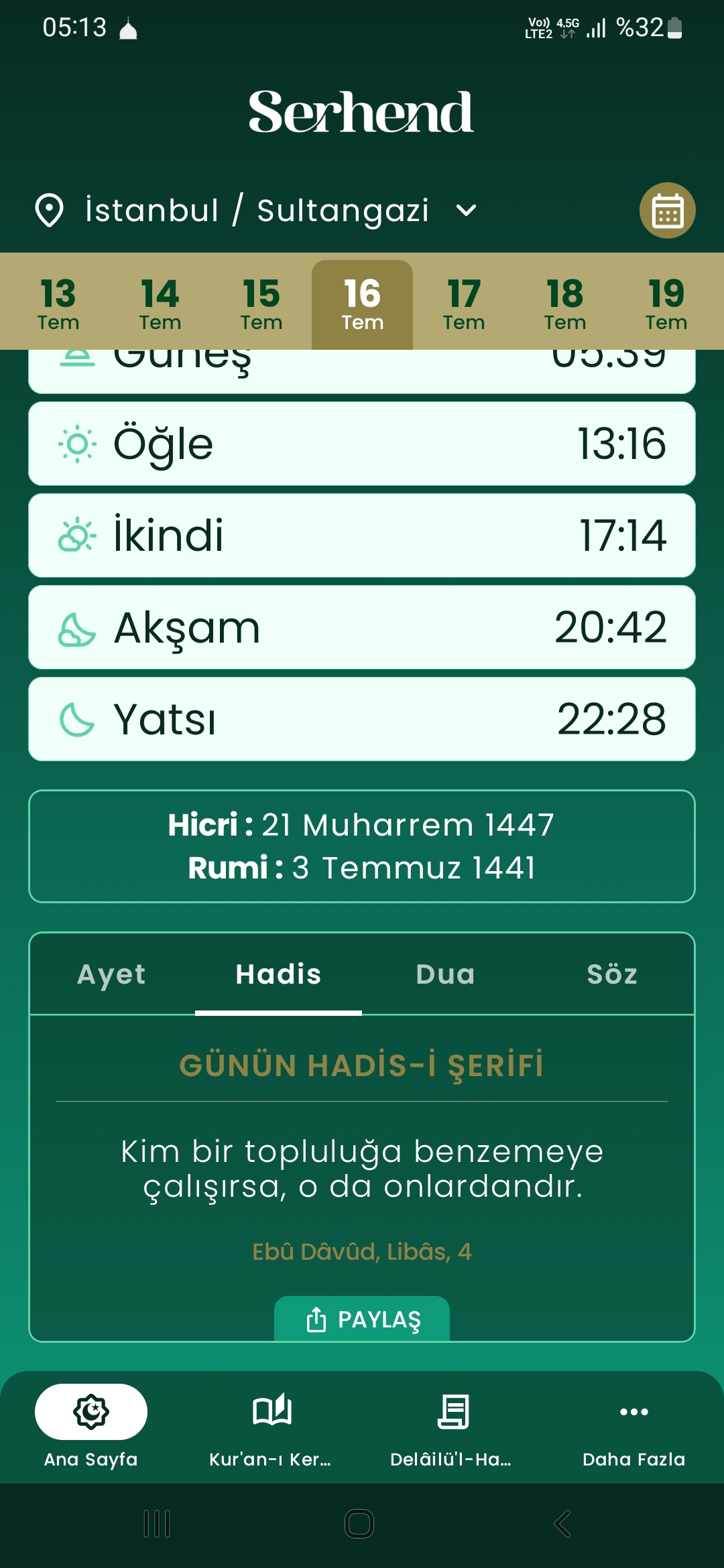Image resolution: width=724 pixels, height=1568 pixels.
Task: Switch to the Söz tab
Action: coord(612,974)
